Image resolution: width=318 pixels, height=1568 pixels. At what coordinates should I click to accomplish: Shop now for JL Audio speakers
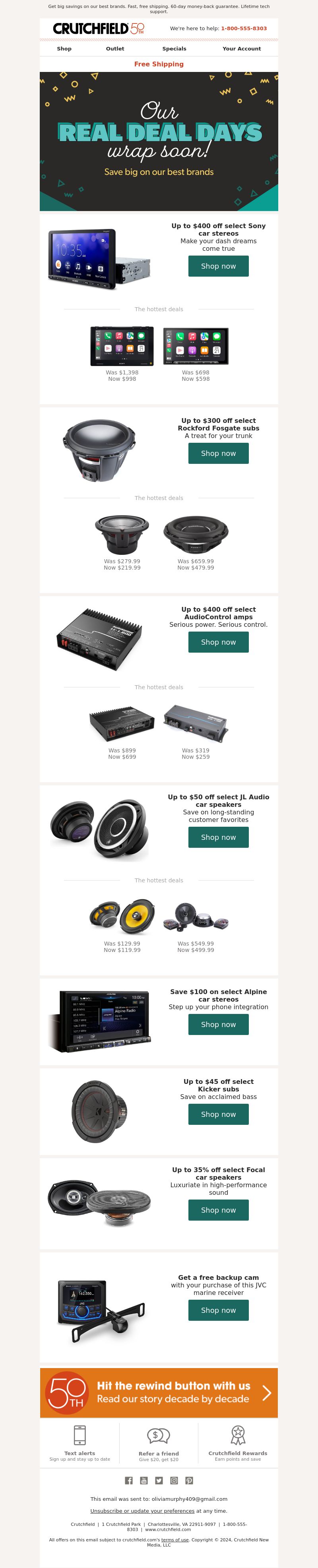click(x=218, y=837)
